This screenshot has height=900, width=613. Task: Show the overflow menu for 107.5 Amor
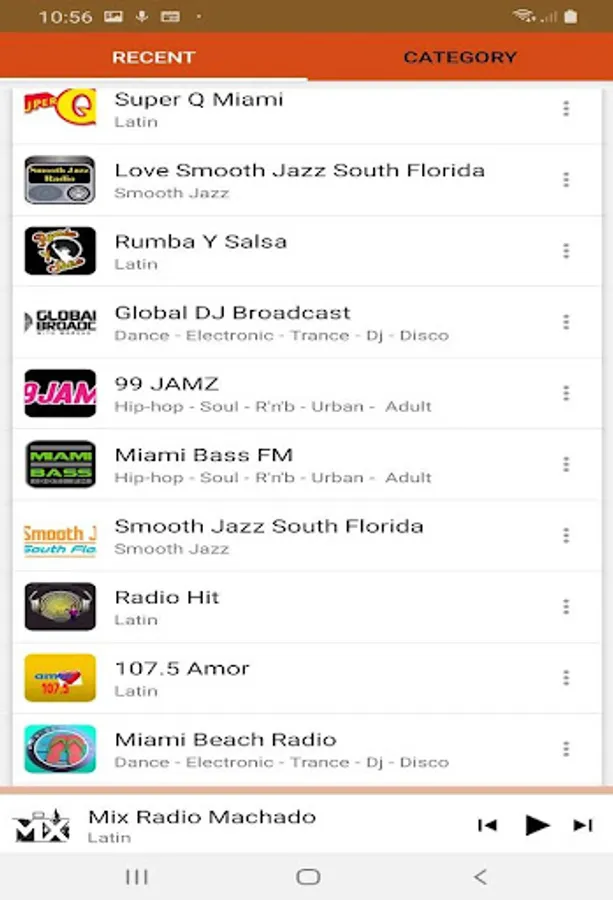click(566, 678)
